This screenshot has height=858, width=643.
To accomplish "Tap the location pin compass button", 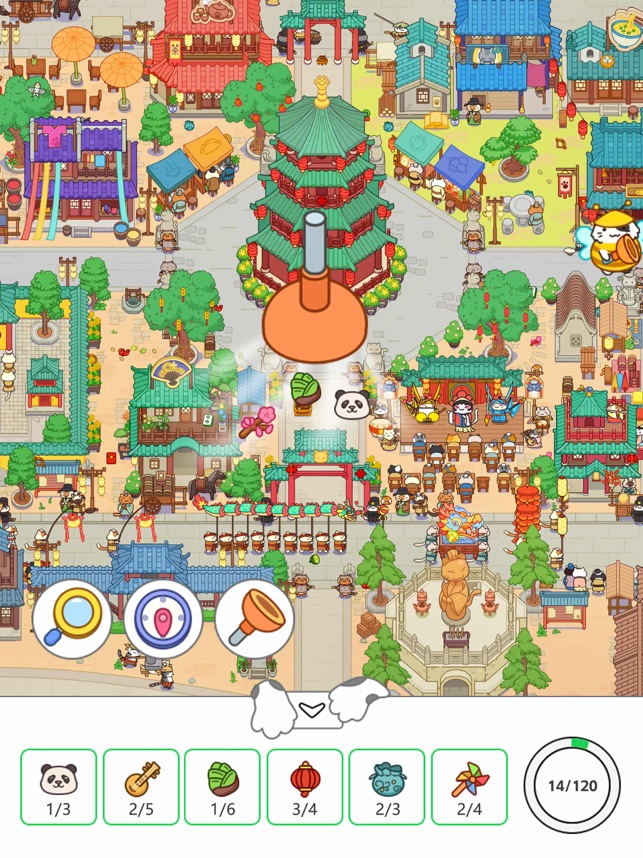I will tap(162, 618).
